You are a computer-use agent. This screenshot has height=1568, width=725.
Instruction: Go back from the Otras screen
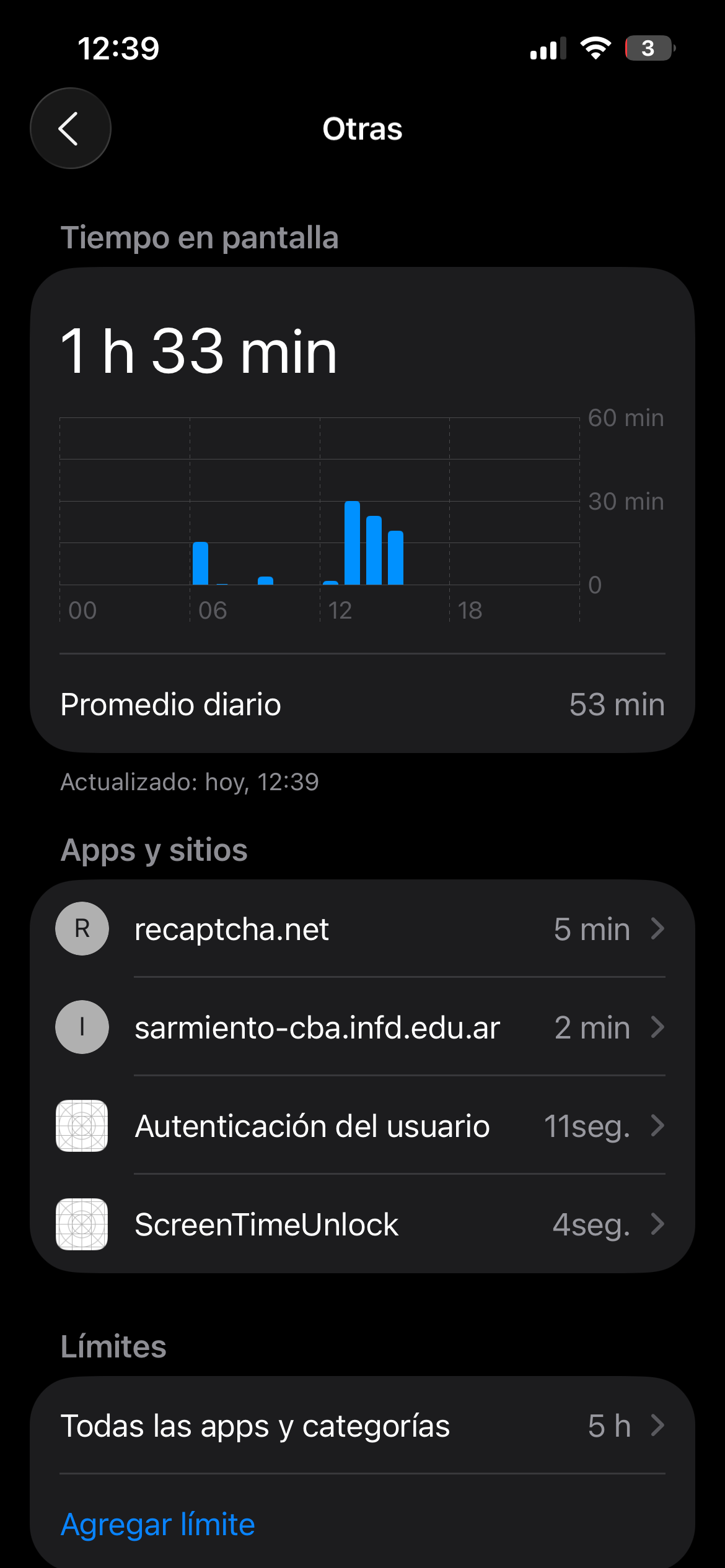coord(70,128)
